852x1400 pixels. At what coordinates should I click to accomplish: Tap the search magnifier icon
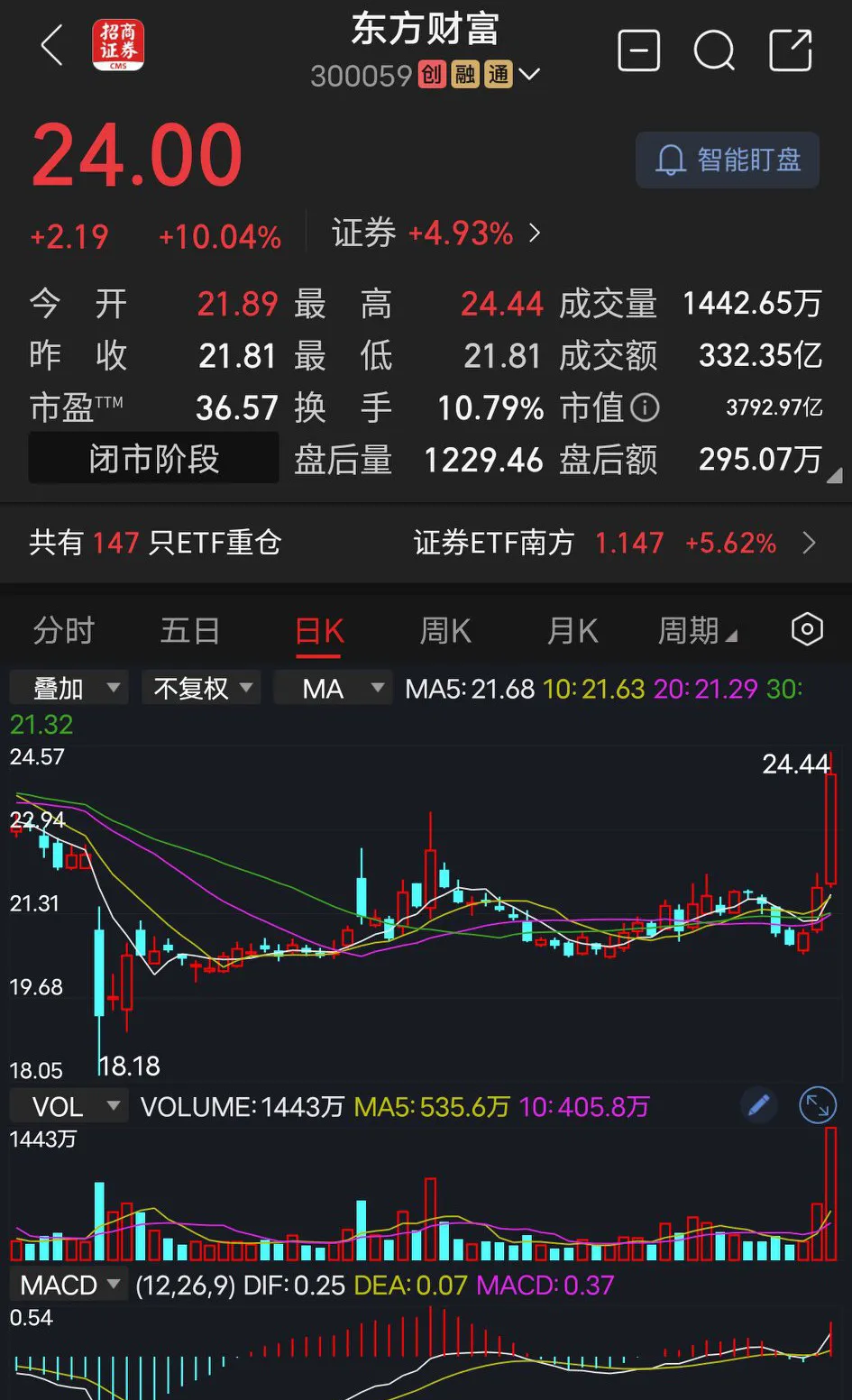[714, 51]
